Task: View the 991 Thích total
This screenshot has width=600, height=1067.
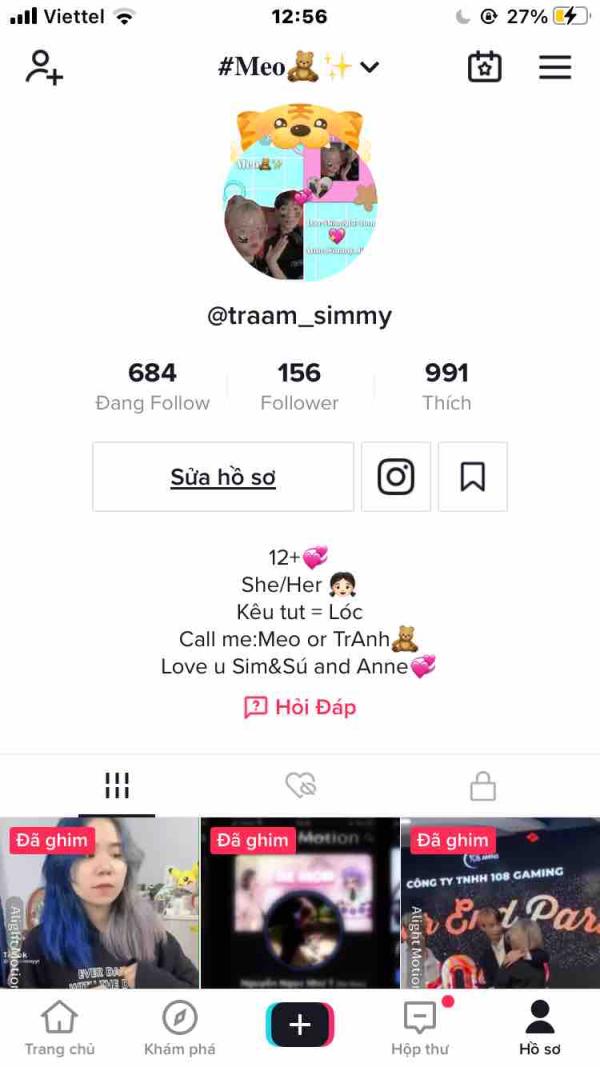Action: click(447, 387)
